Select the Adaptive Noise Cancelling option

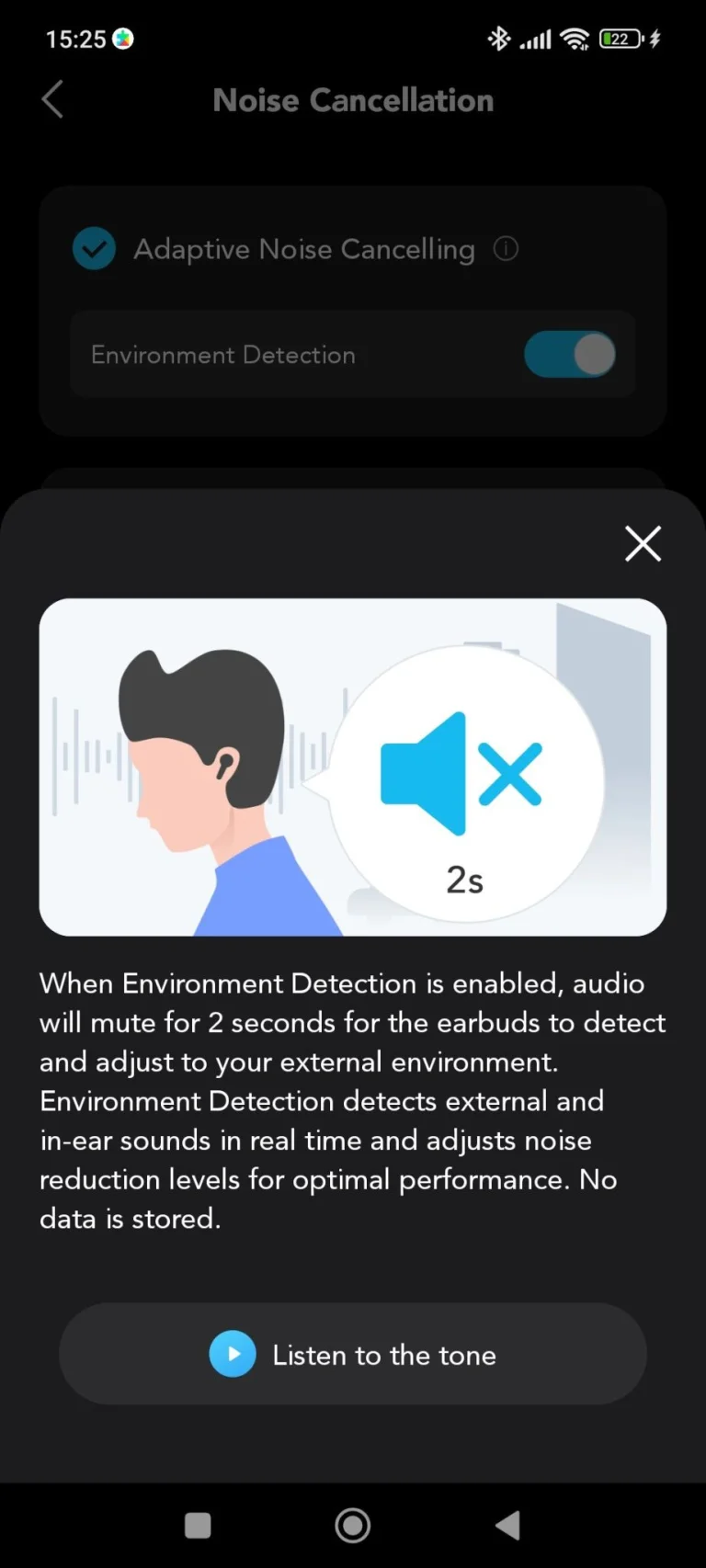pyautogui.click(x=94, y=249)
